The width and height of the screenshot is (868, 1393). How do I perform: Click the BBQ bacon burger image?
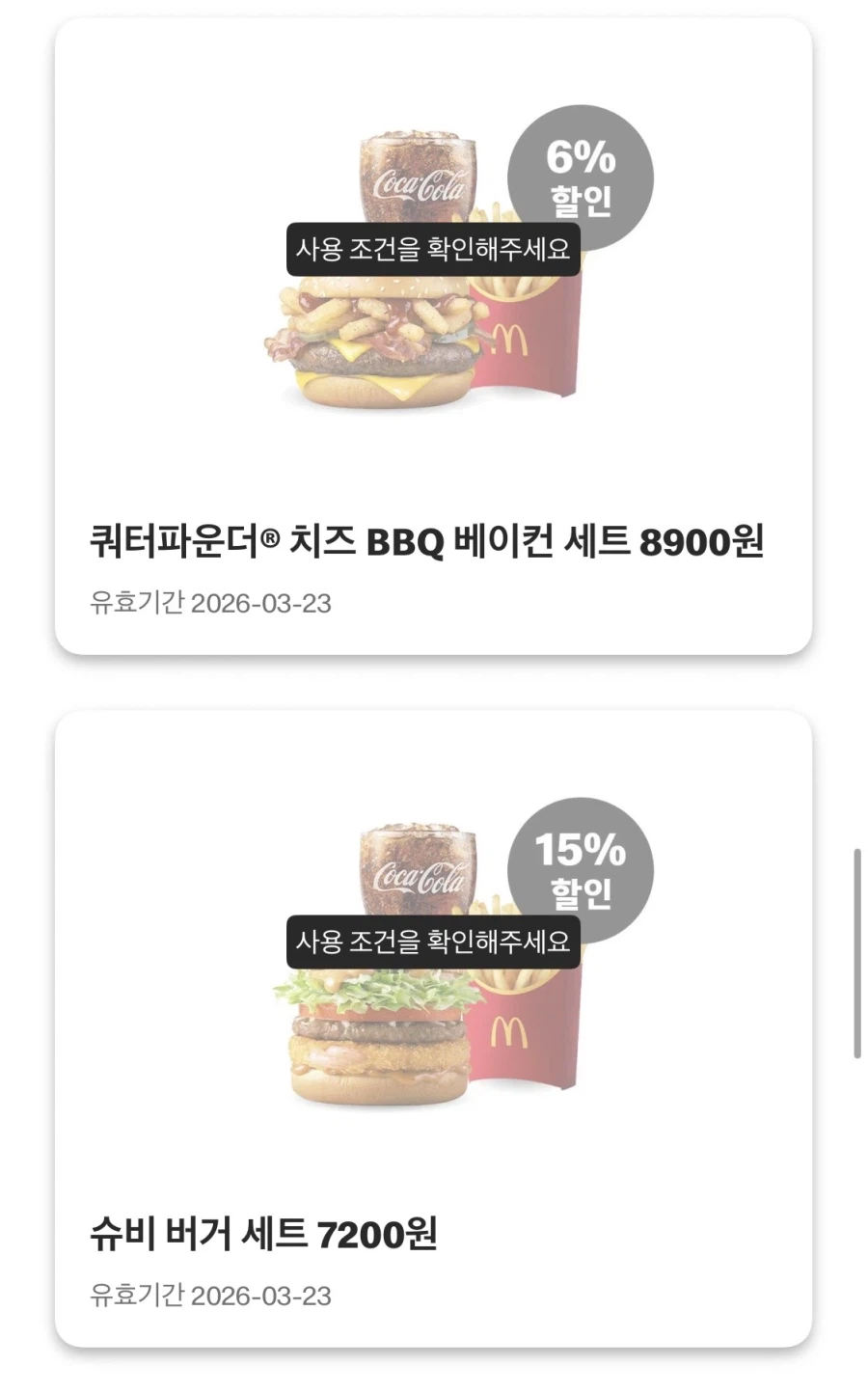[376, 347]
